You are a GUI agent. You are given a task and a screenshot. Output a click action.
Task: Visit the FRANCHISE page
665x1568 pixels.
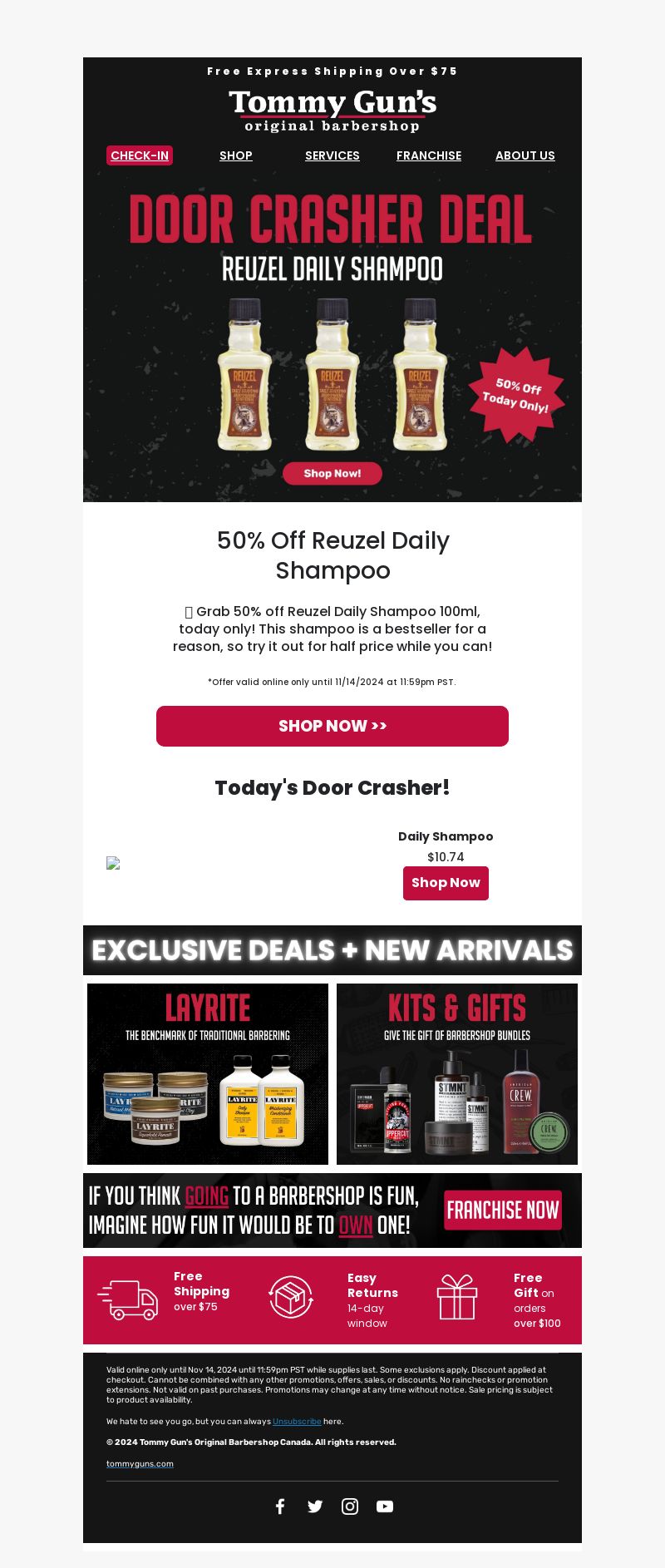coord(429,155)
